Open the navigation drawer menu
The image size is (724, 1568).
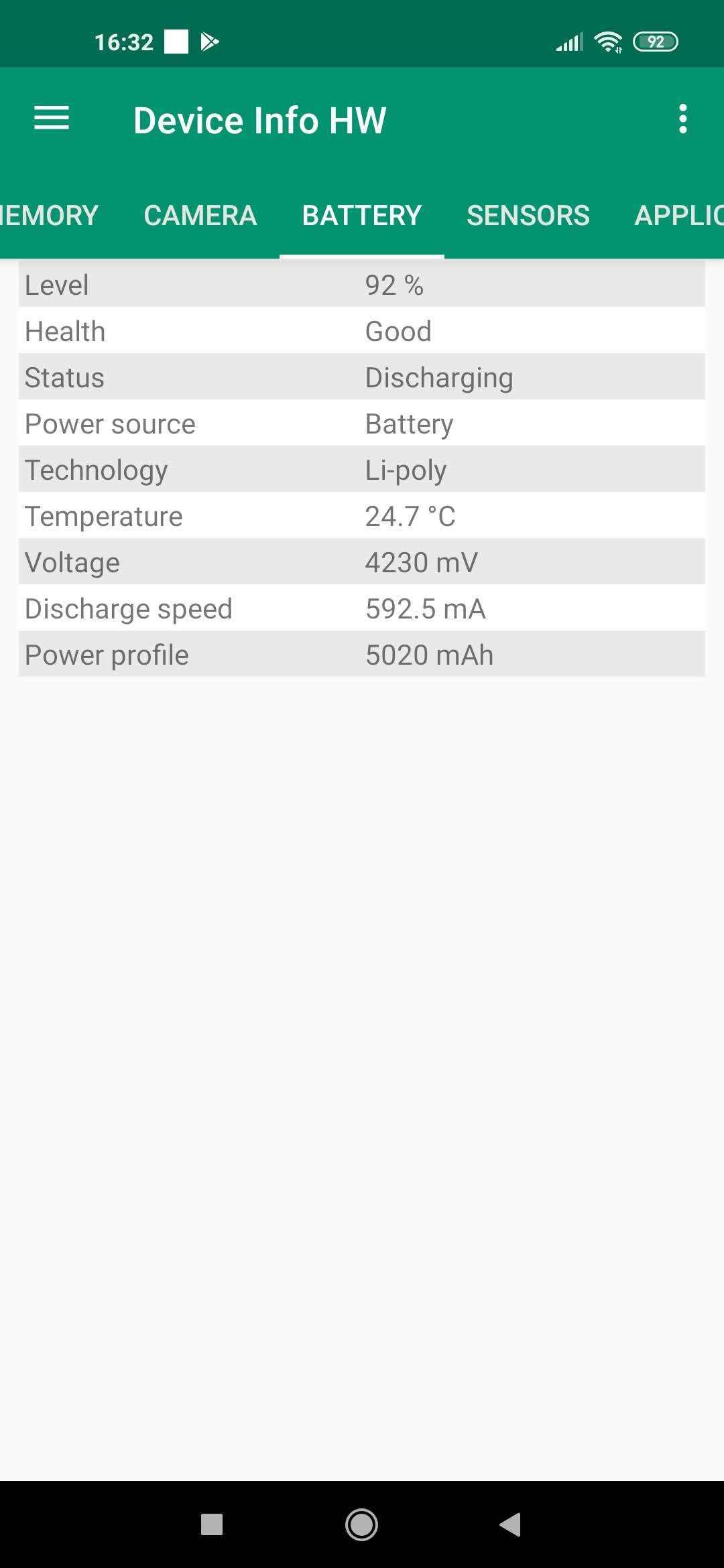tap(52, 119)
